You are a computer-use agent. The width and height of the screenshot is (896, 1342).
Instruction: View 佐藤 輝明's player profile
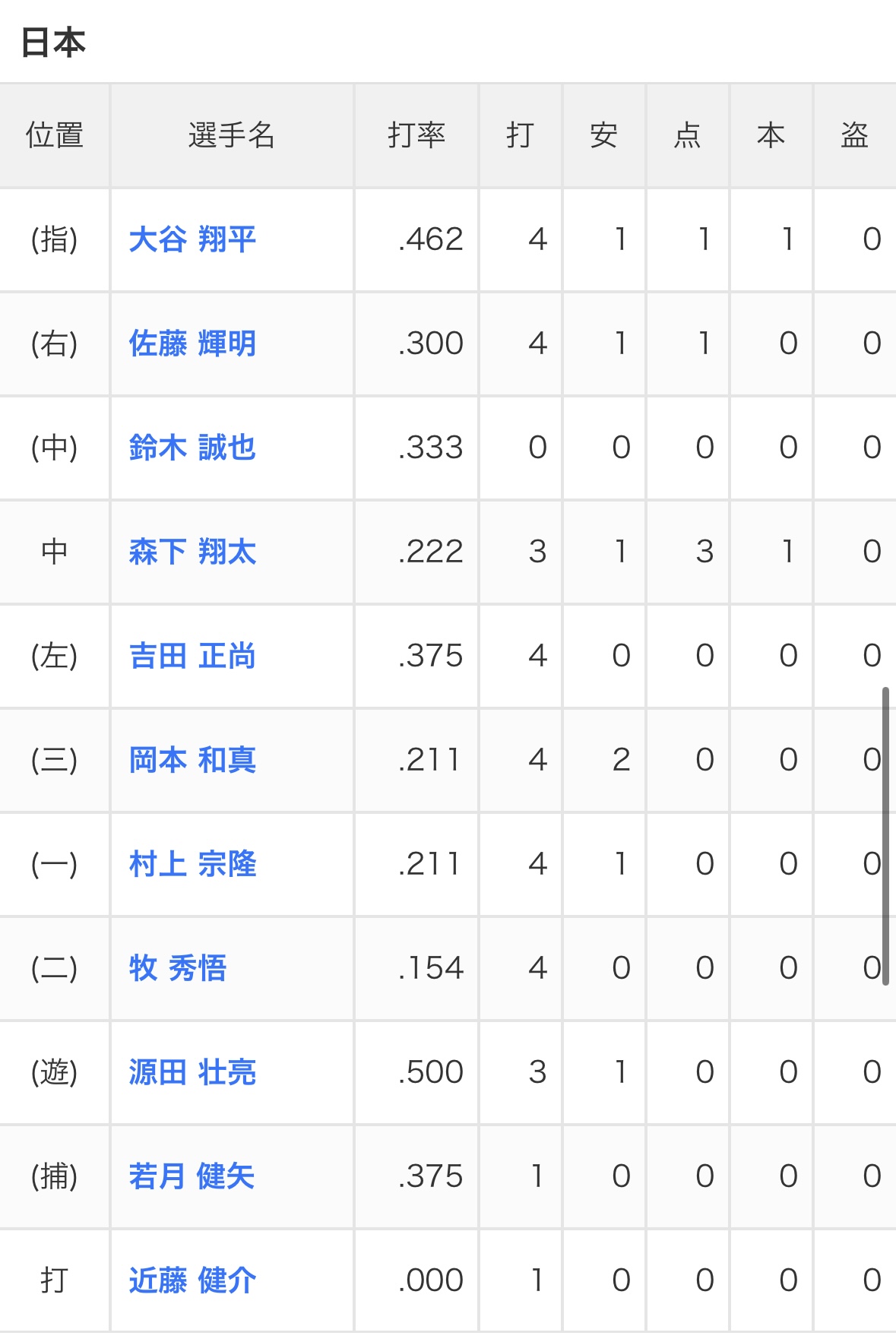click(x=192, y=343)
